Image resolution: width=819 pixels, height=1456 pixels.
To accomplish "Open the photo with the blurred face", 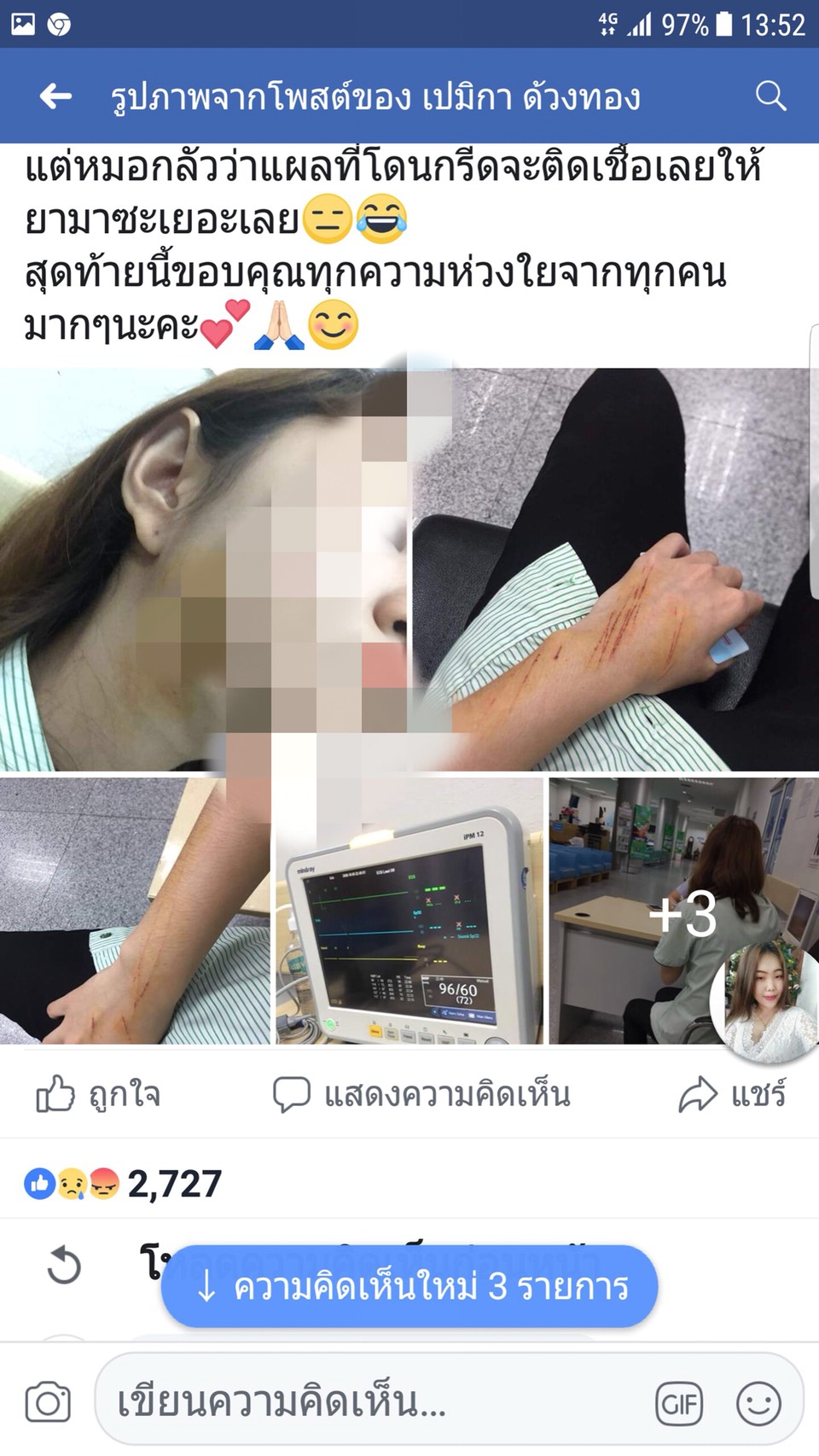I will pos(203,569).
